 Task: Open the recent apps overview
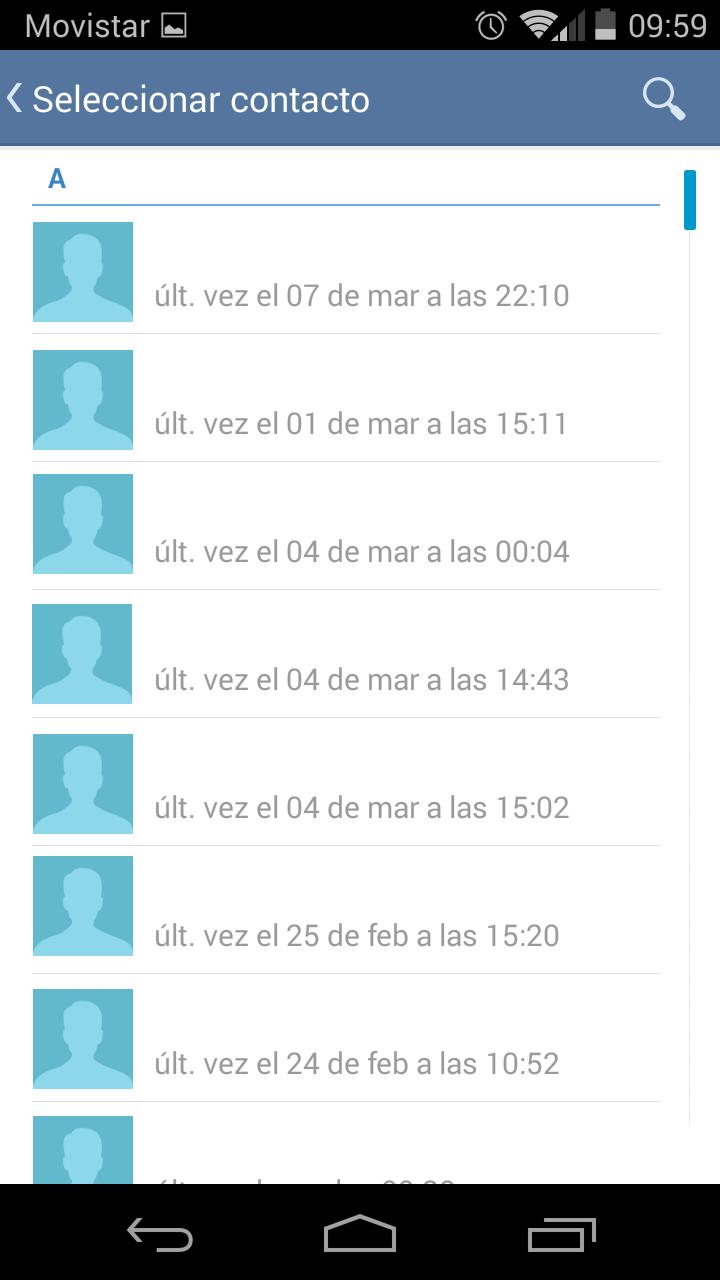pos(561,1234)
